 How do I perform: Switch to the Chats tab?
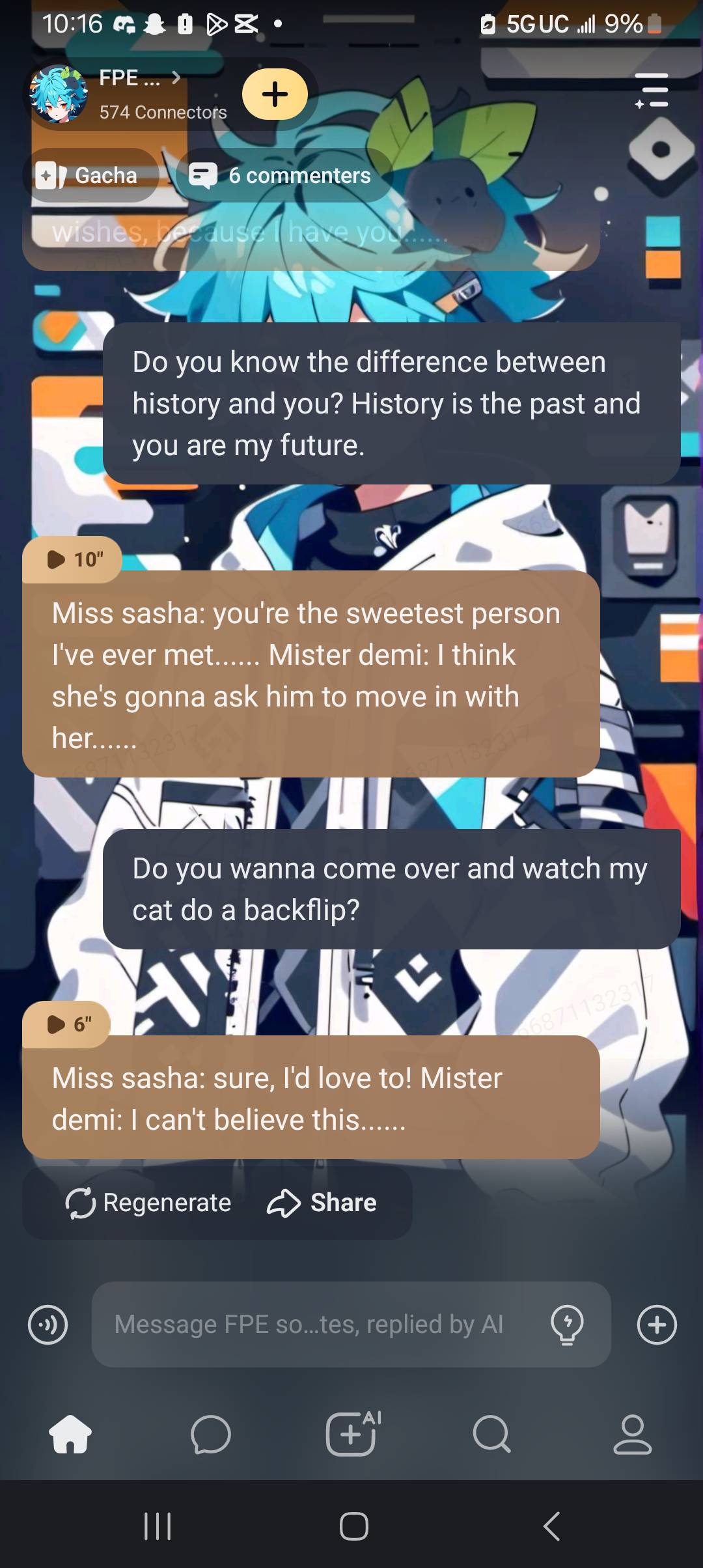pos(211,1434)
